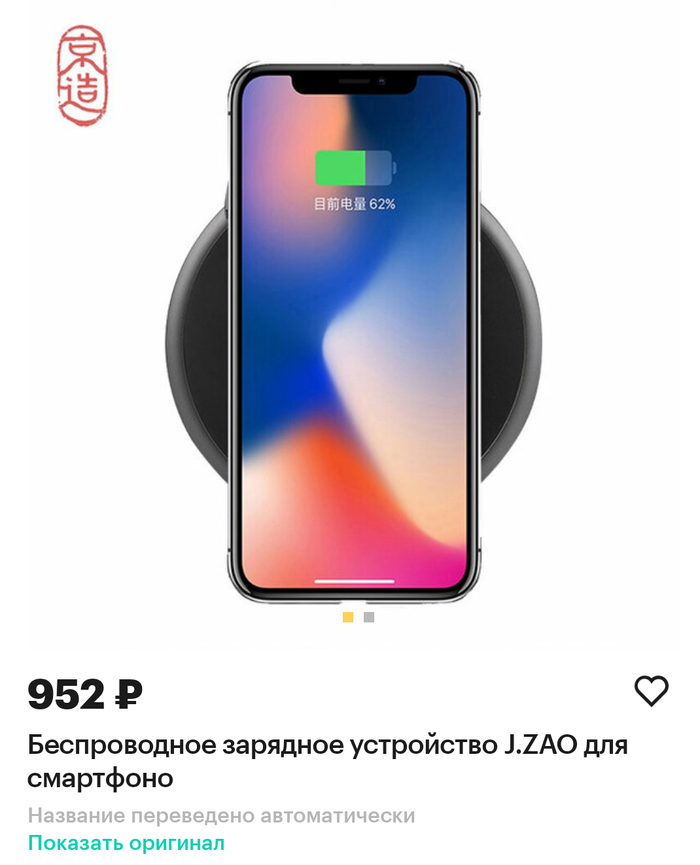
Task: Open the J.ZAO wireless charger product image
Action: (352, 330)
